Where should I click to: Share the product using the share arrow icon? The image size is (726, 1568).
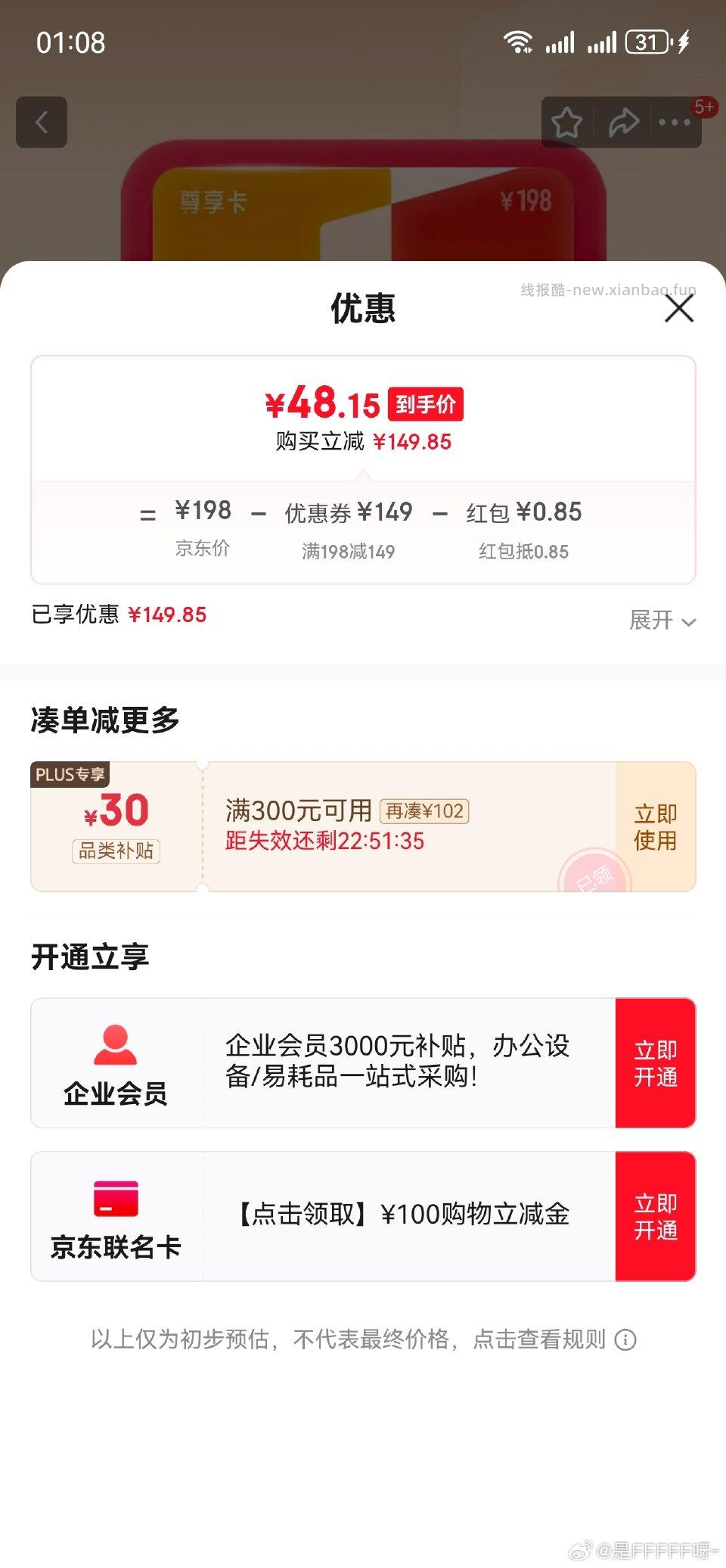(625, 122)
